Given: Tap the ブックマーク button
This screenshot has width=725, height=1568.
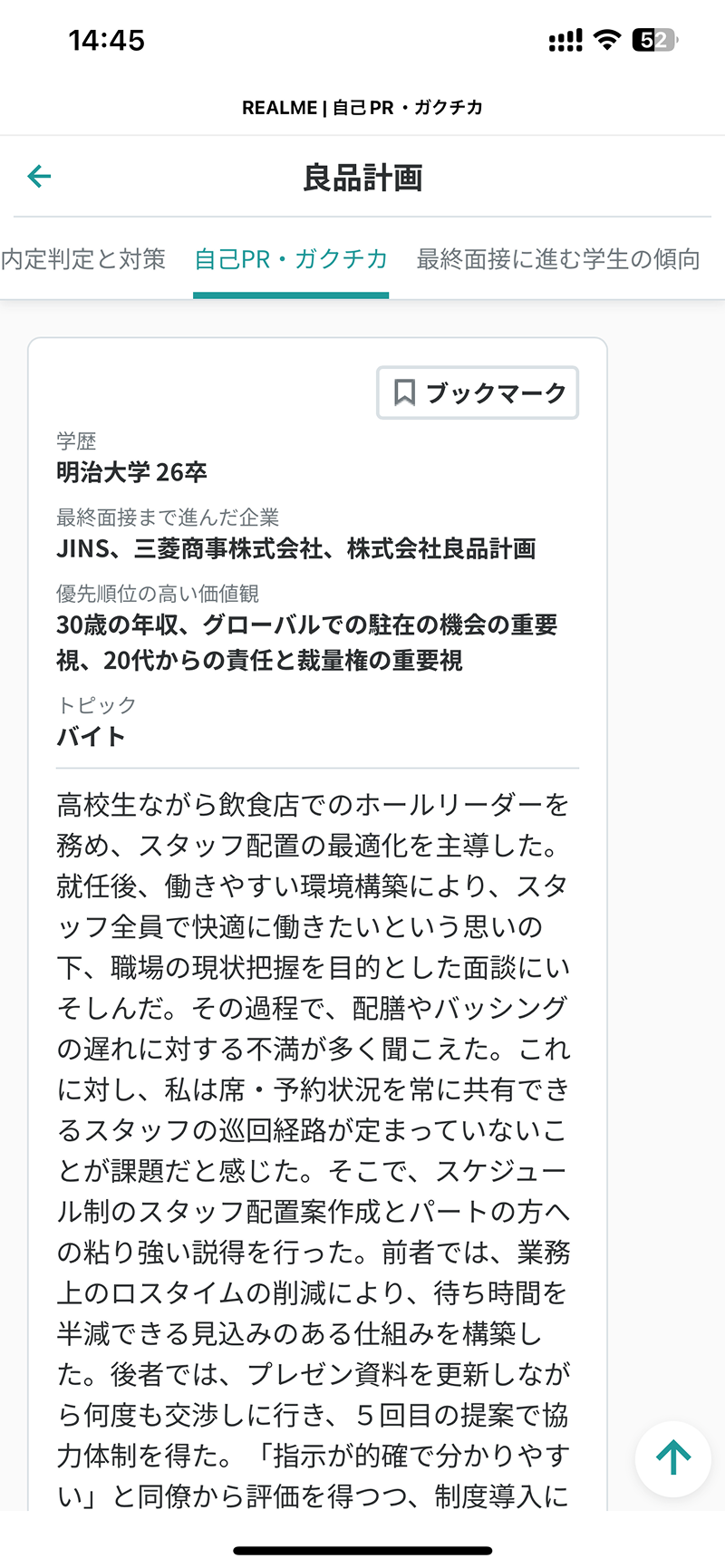Looking at the screenshot, I should (478, 392).
